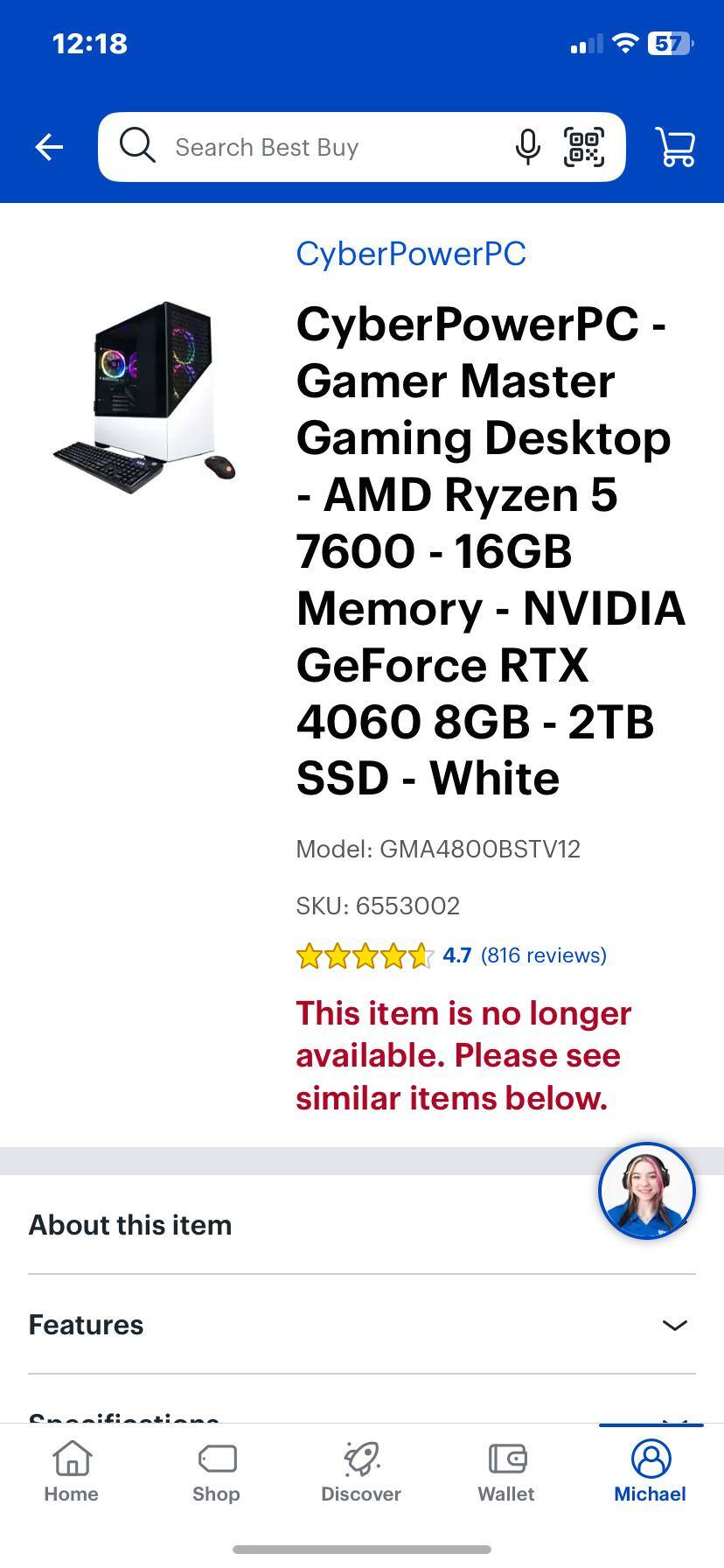Open the voice search microphone
The image size is (724, 1568).
527,146
